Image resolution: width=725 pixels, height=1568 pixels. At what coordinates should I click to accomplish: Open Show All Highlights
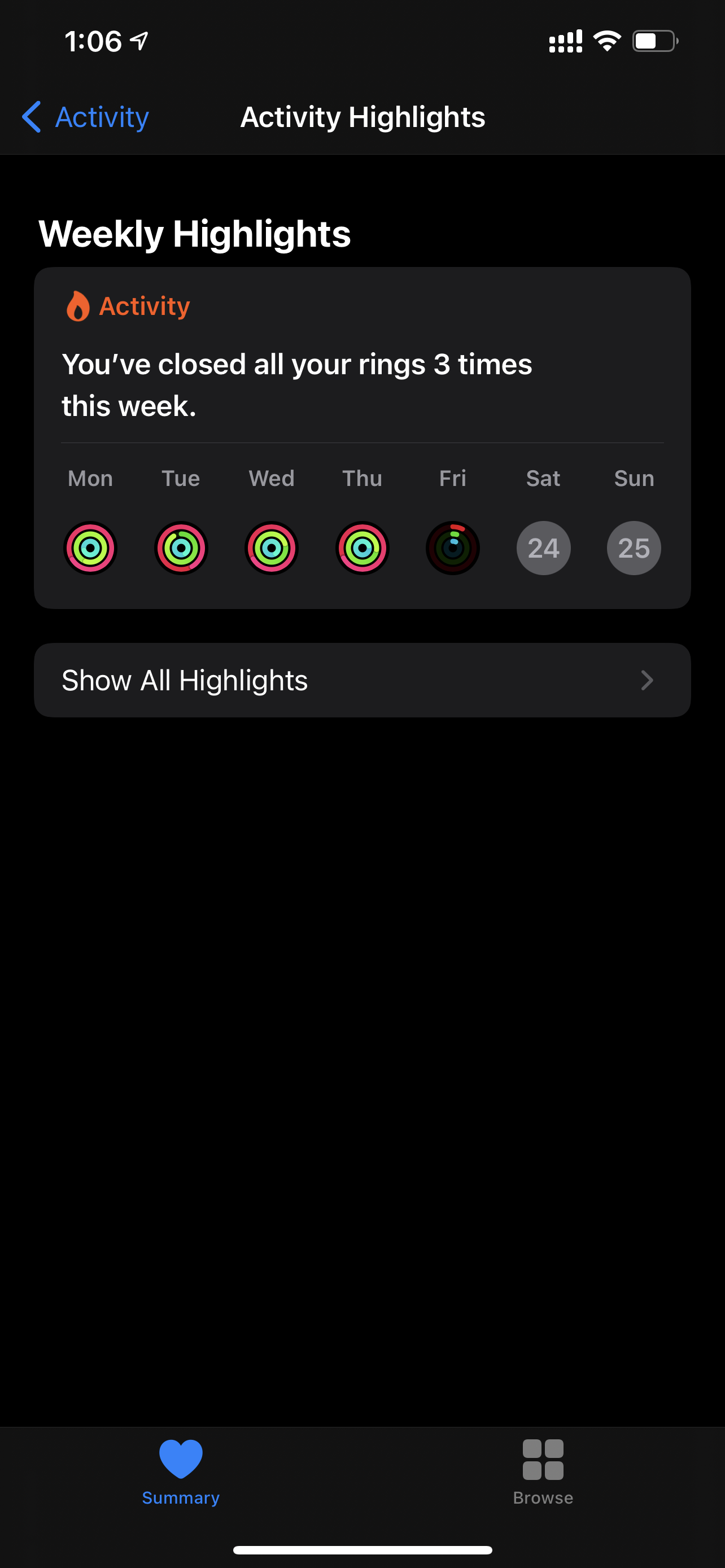pos(362,680)
